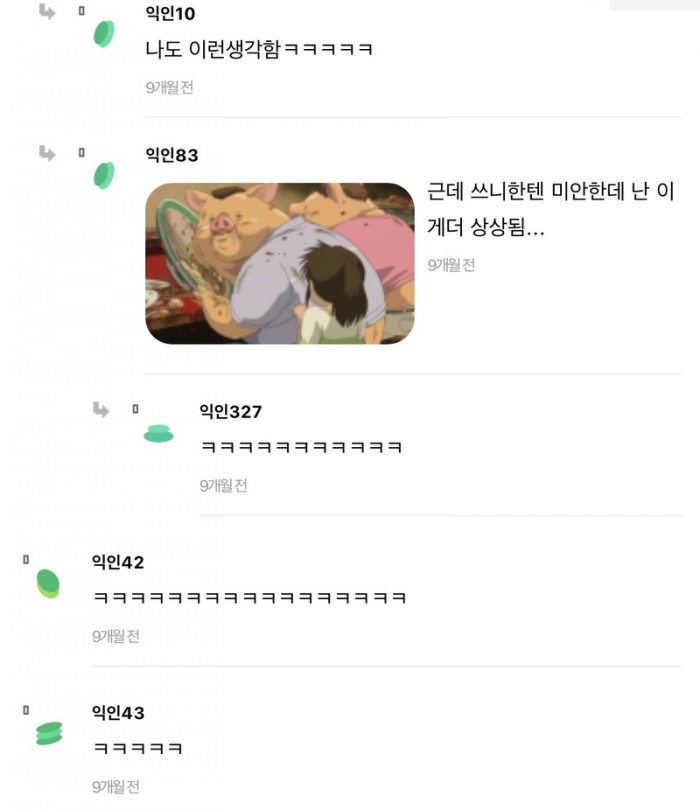Tap 익인42's profile avatar

48,583
